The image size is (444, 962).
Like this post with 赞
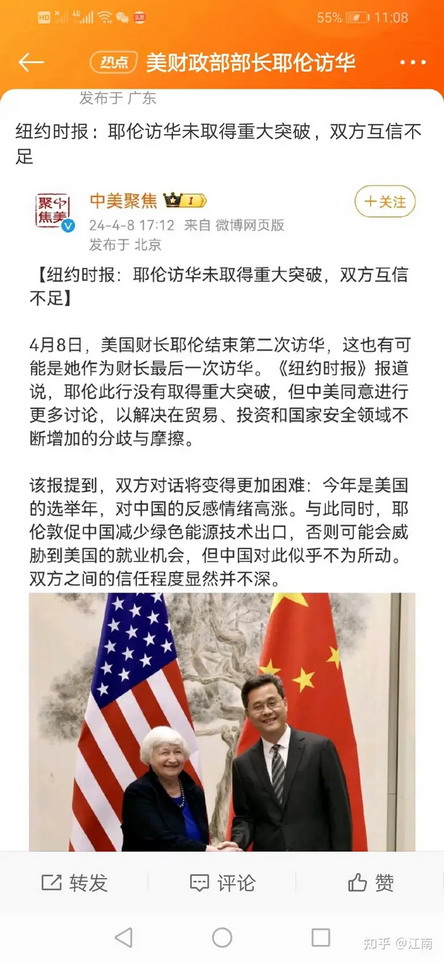(x=370, y=883)
